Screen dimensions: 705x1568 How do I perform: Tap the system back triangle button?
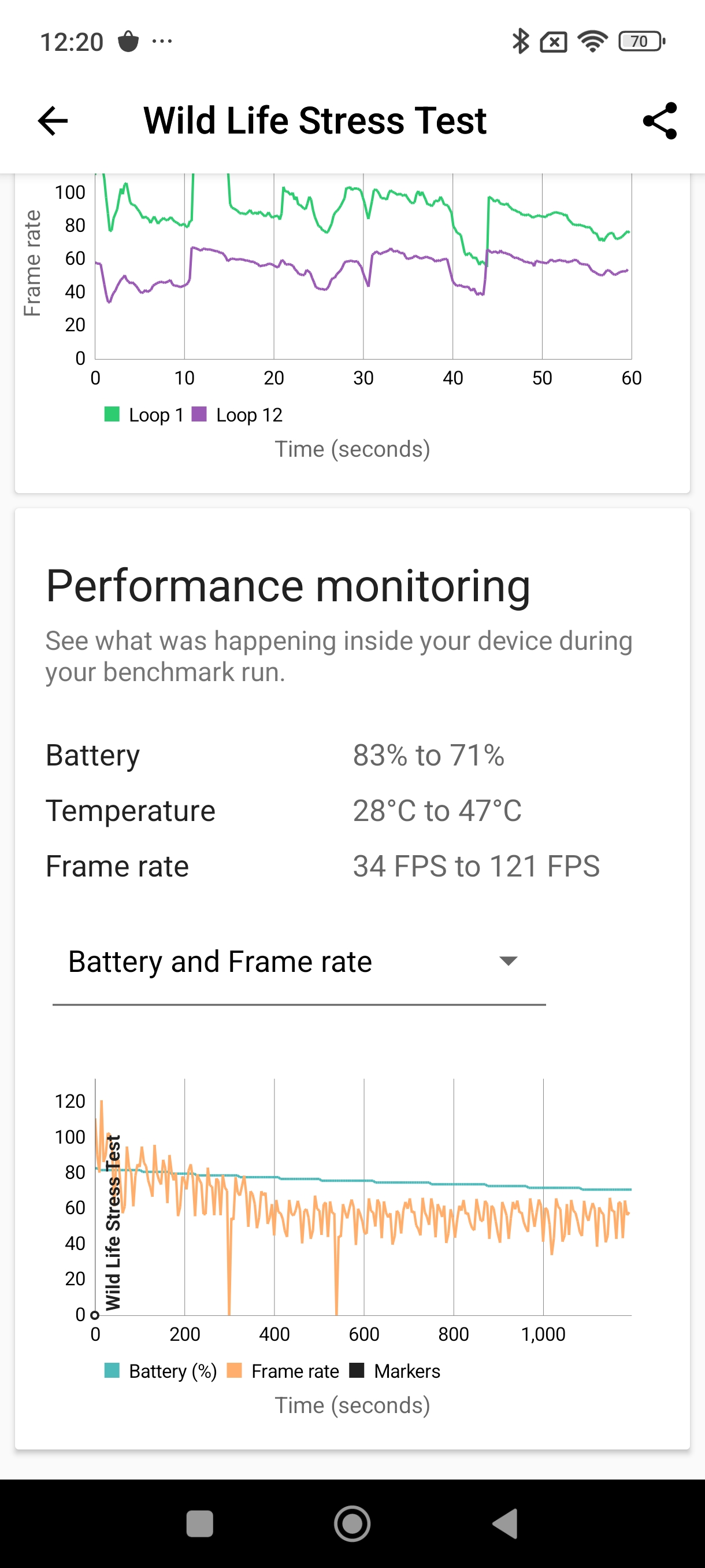(x=505, y=1523)
